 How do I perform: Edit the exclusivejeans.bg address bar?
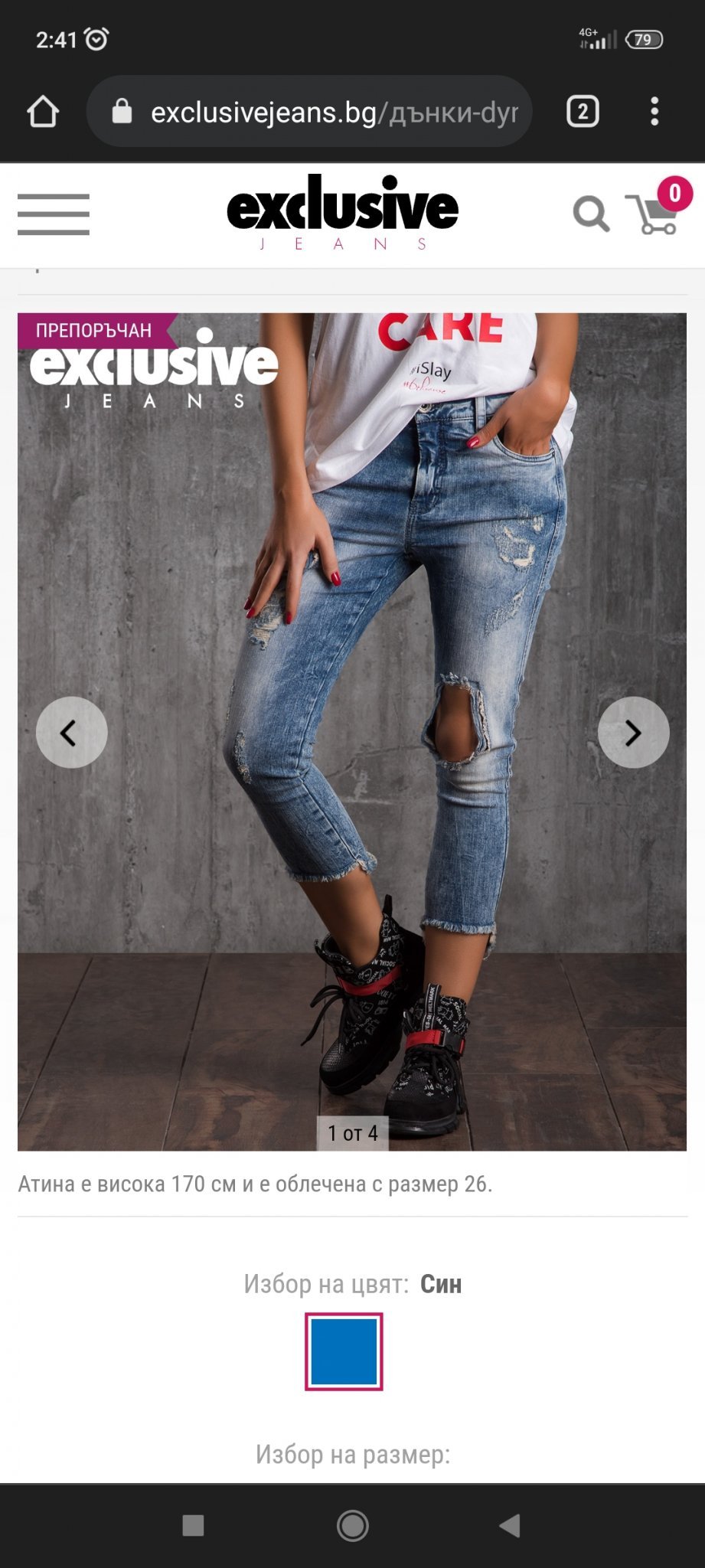(x=321, y=112)
